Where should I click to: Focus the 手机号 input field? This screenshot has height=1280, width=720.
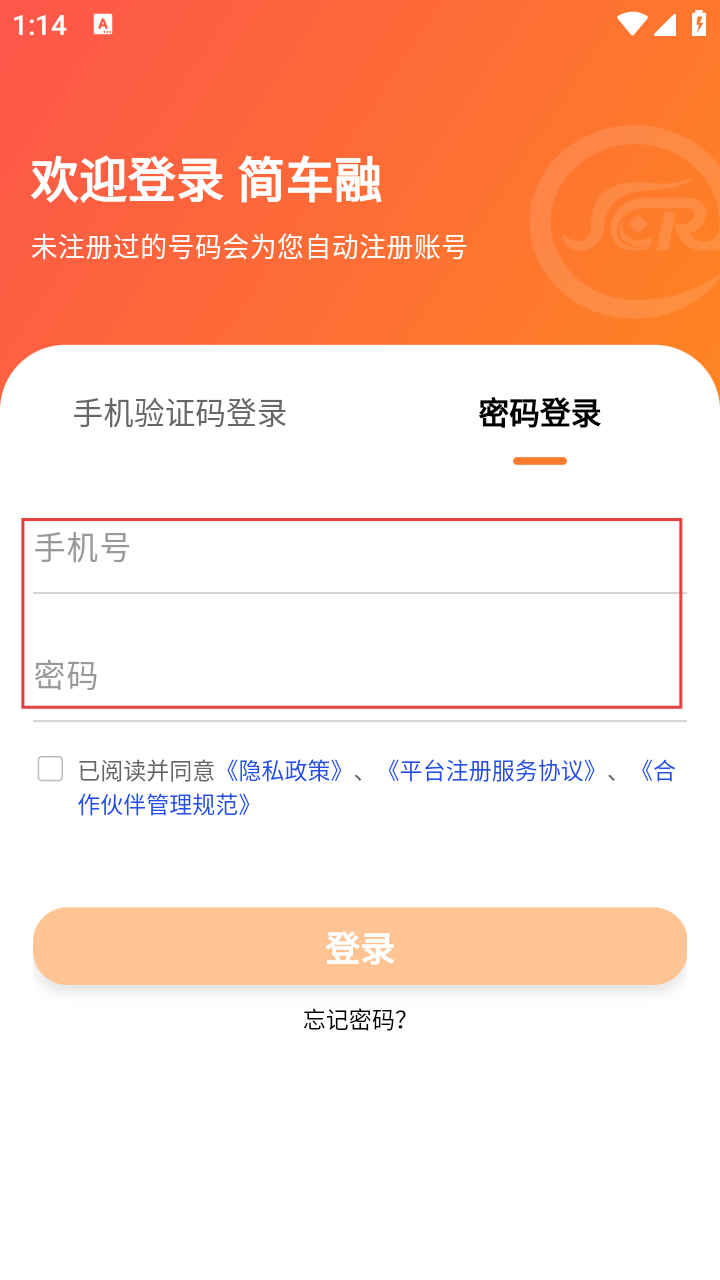pos(350,549)
